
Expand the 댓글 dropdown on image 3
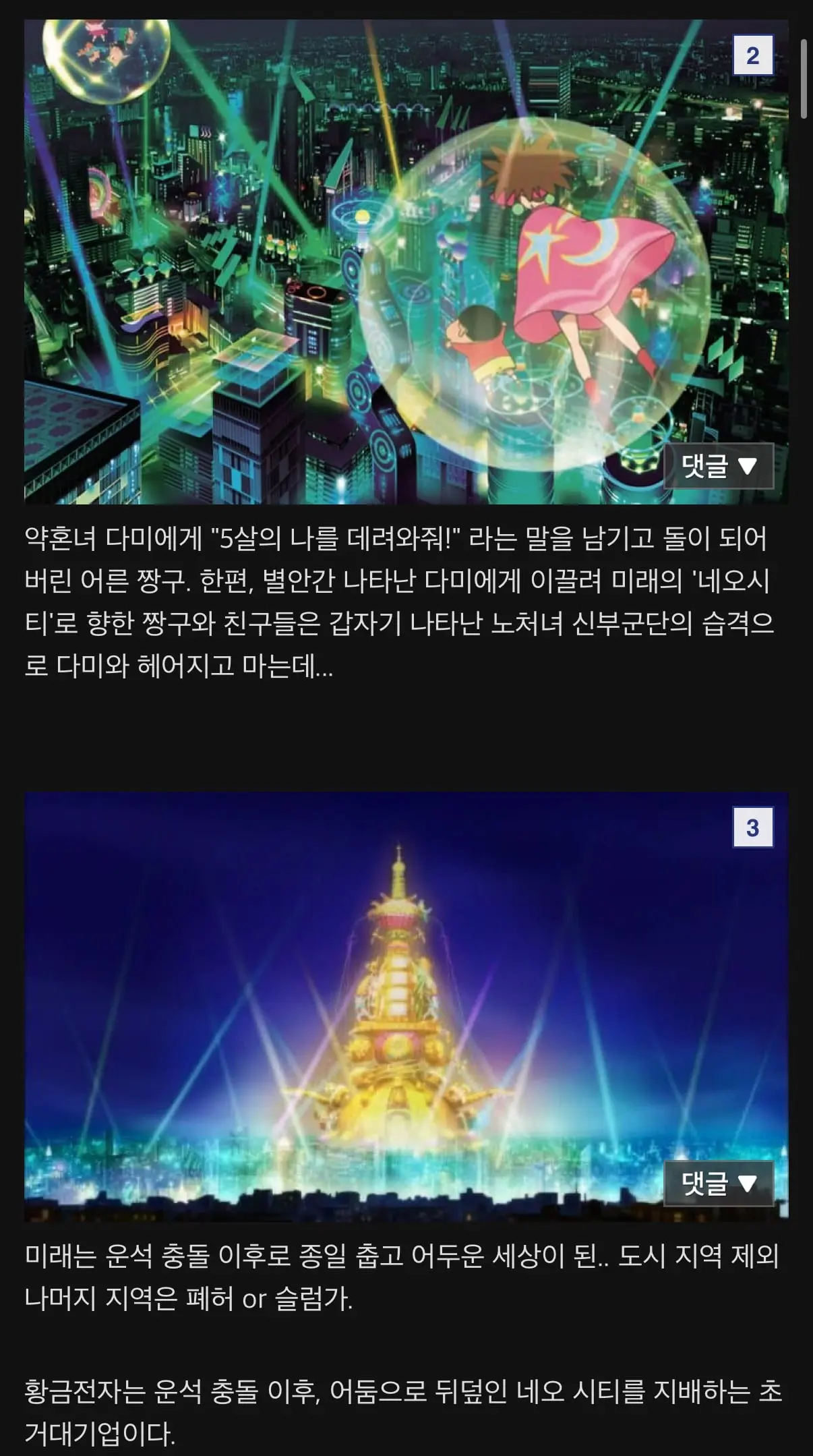719,1184
